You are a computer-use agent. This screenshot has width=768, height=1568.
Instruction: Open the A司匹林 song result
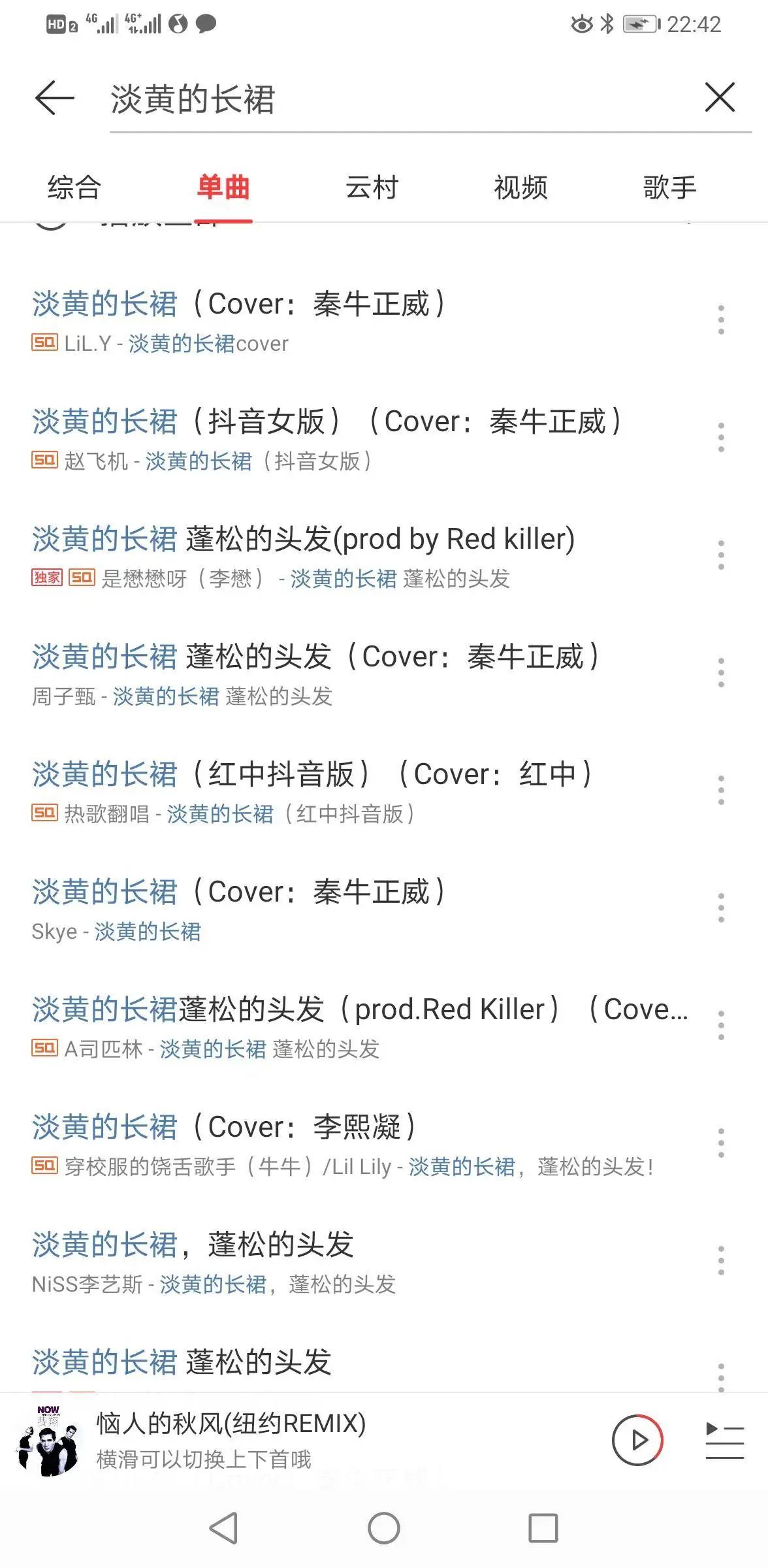point(327,1026)
